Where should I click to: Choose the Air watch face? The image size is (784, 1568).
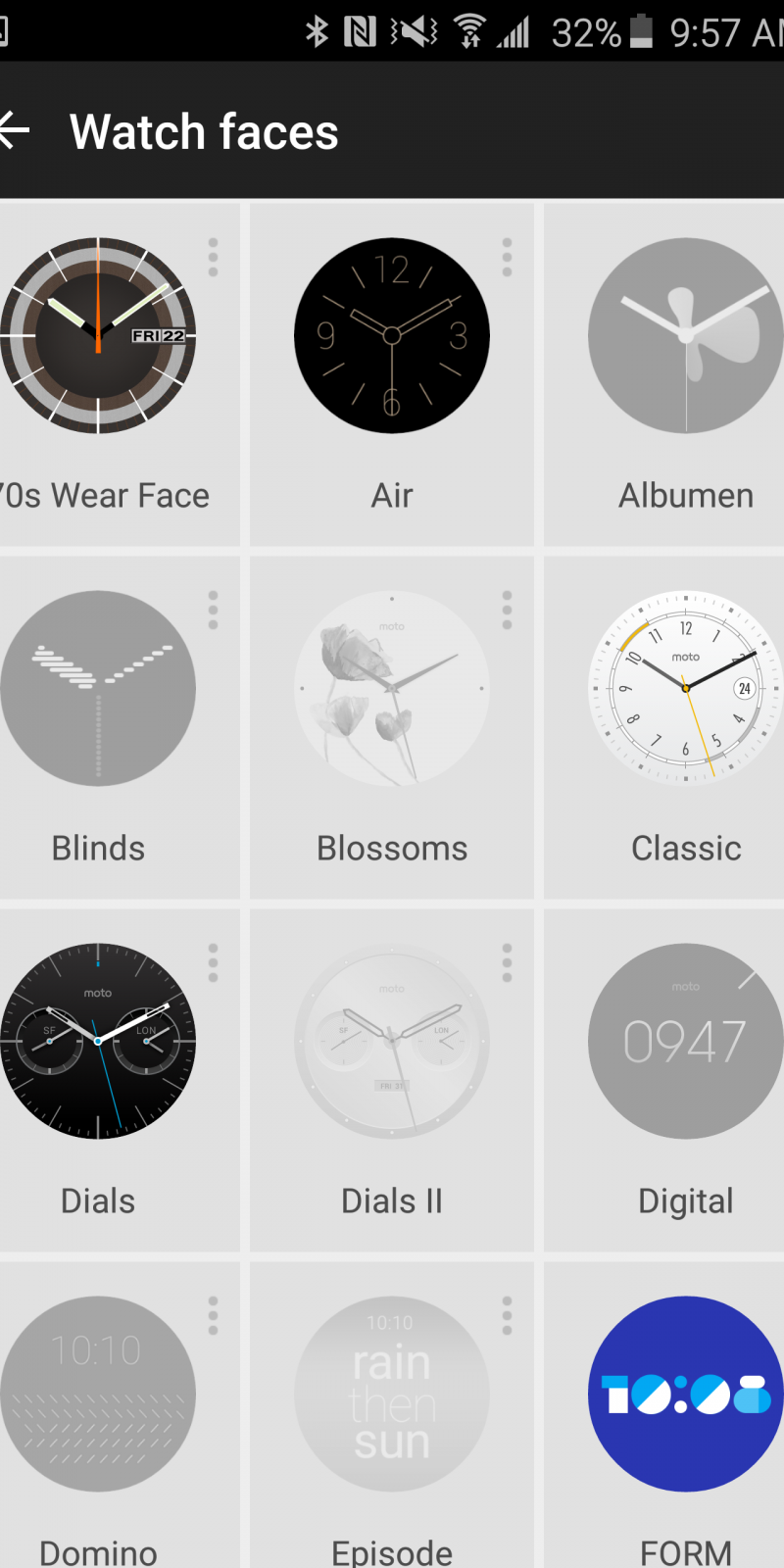392,336
